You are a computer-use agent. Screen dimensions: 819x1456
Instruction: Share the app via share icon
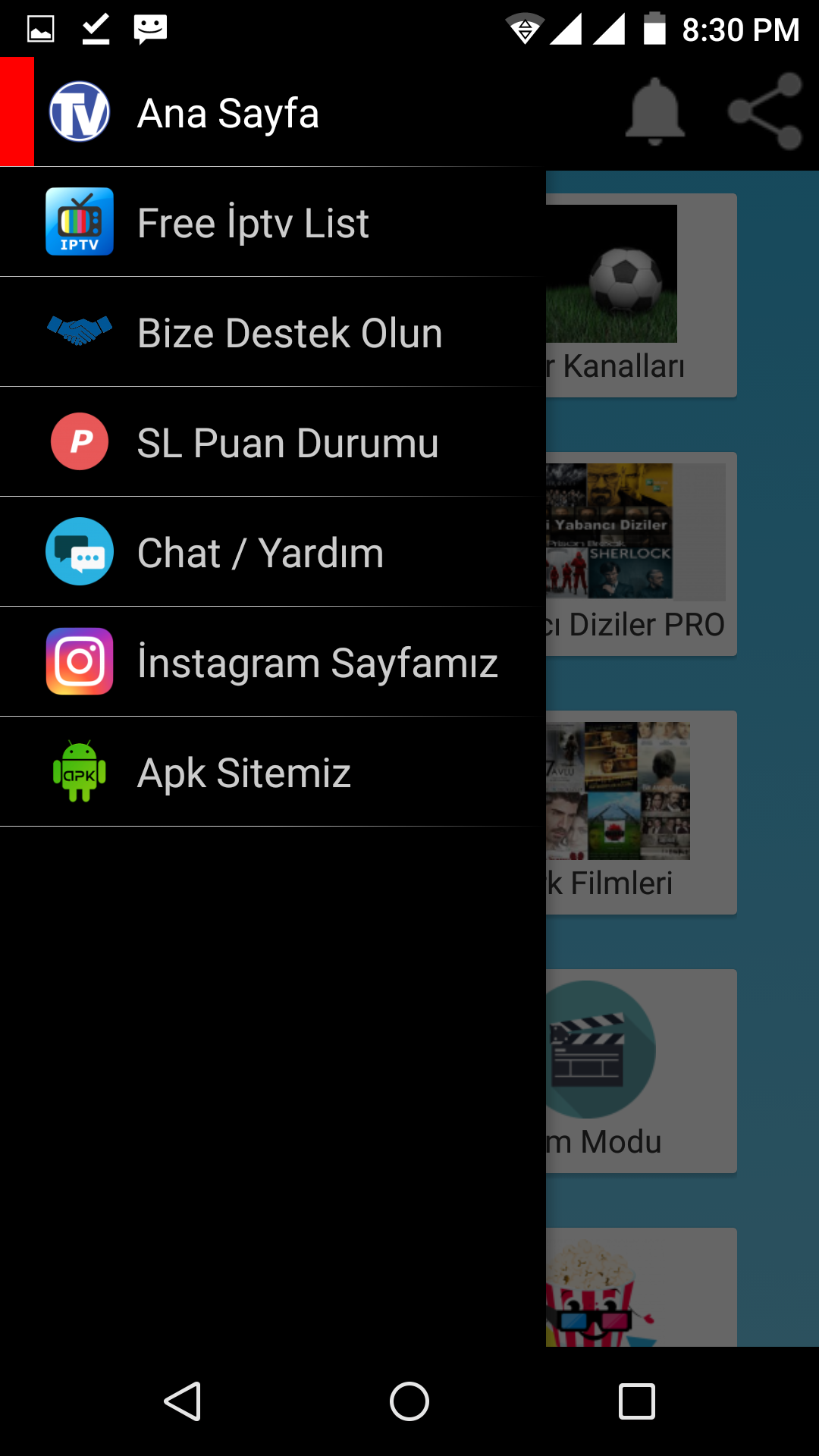tap(764, 112)
